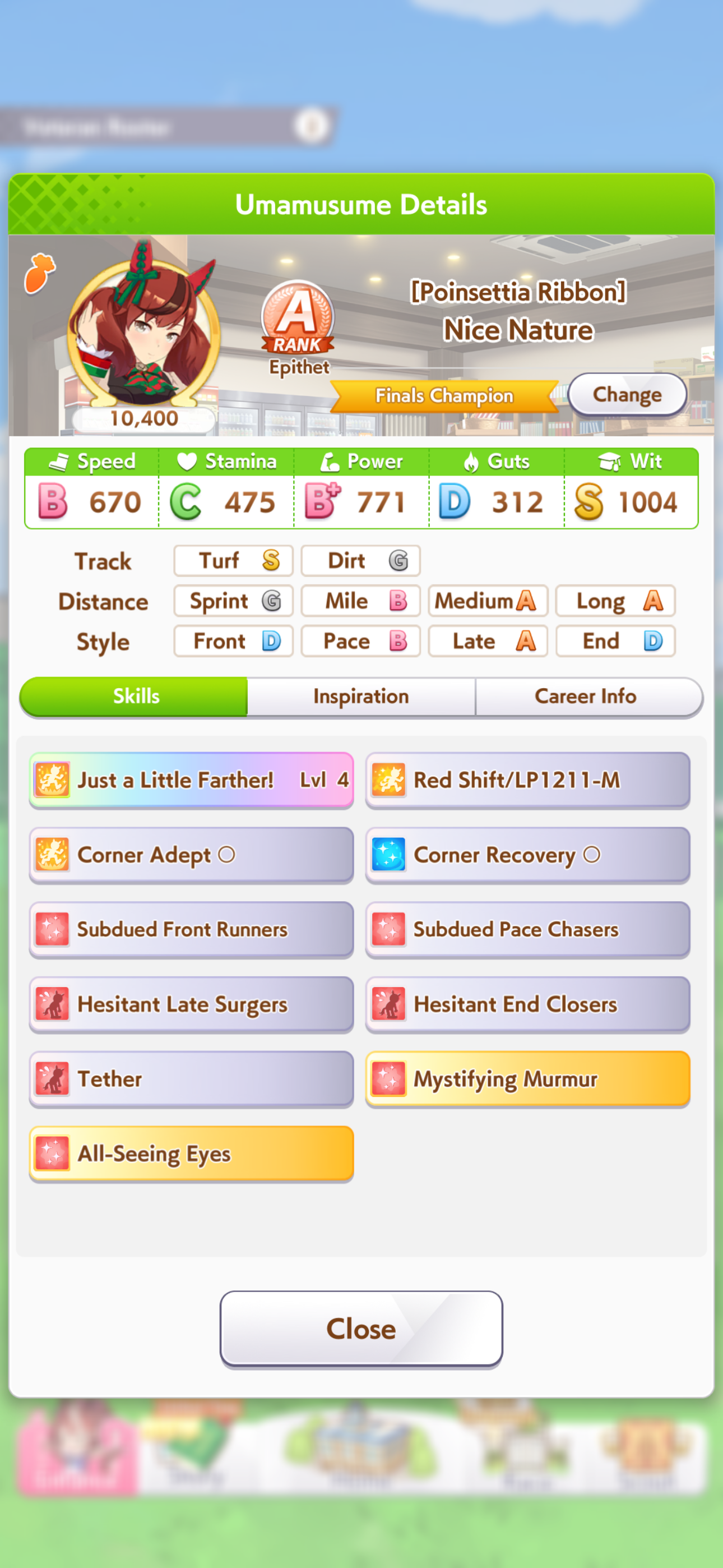Select the Skills tab
Image resolution: width=723 pixels, height=1568 pixels.
(135, 696)
